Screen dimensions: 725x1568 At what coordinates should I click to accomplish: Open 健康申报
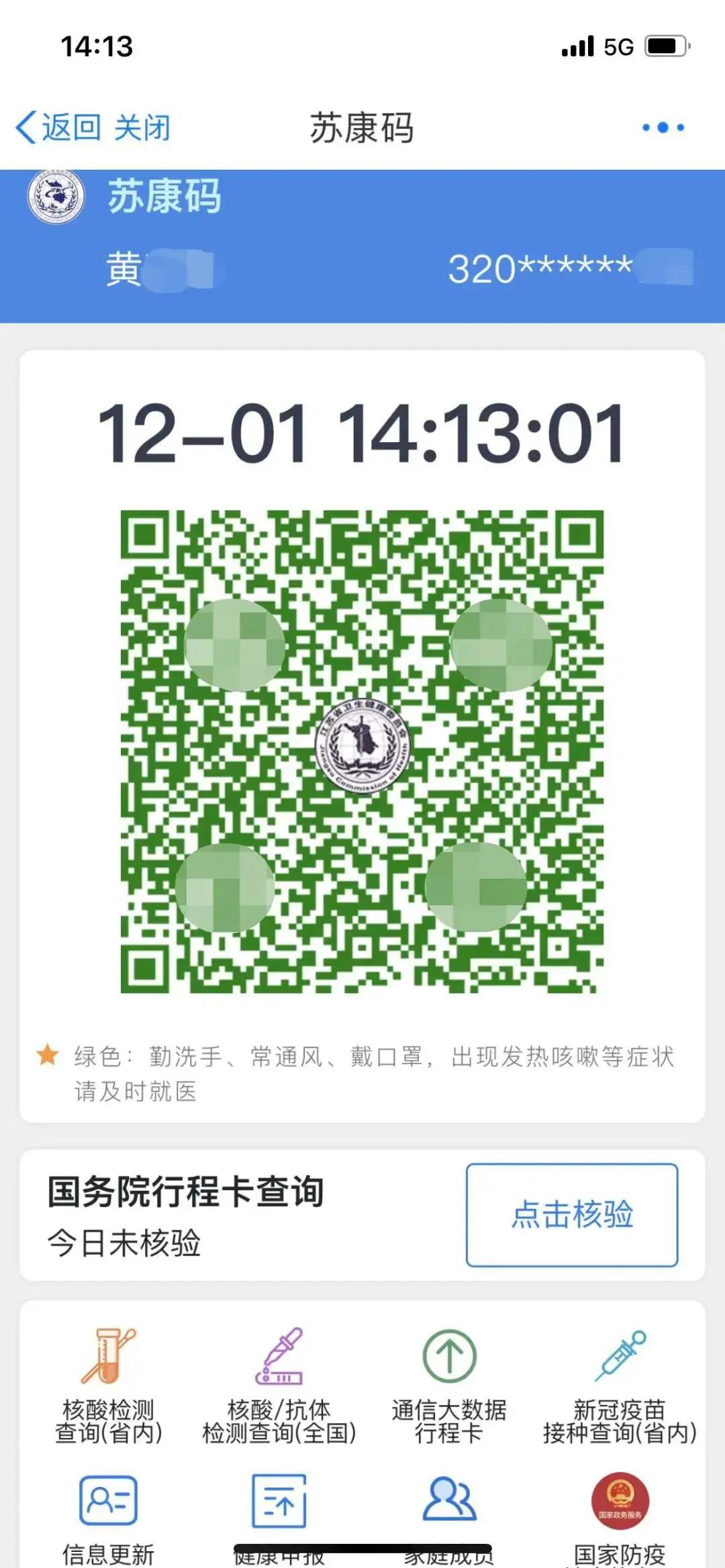tap(279, 1518)
